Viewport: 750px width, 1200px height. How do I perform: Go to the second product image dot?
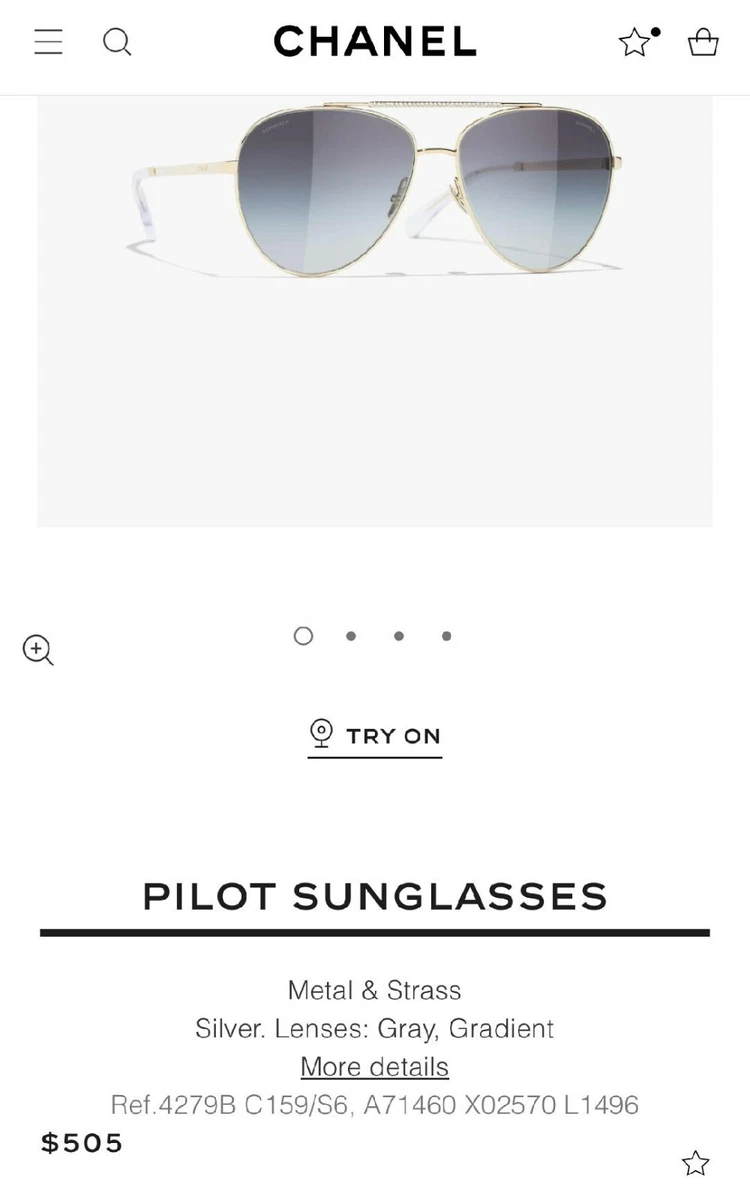tap(351, 636)
